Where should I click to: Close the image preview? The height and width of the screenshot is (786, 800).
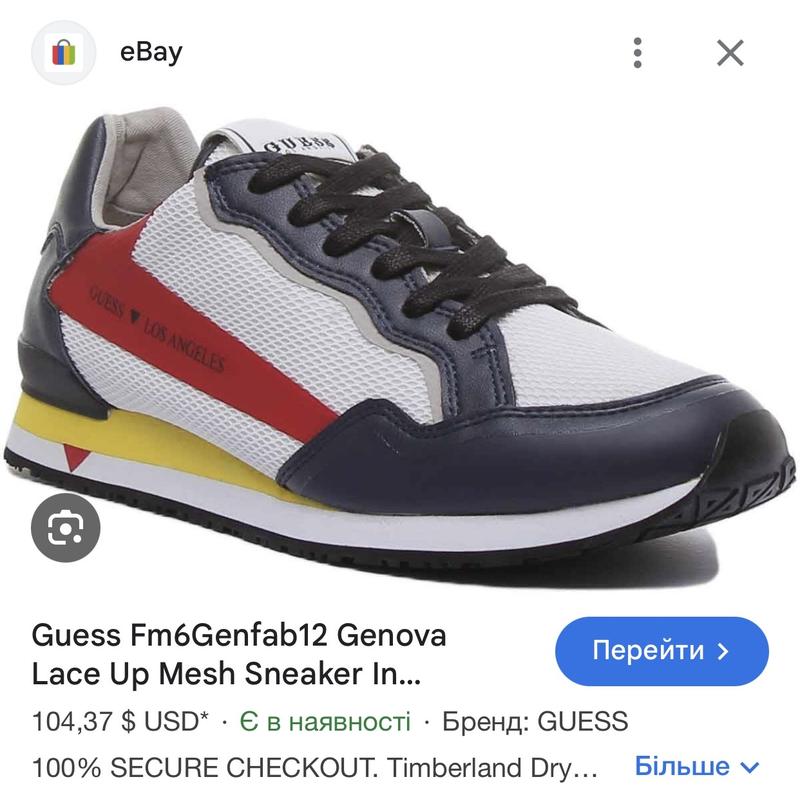(731, 51)
